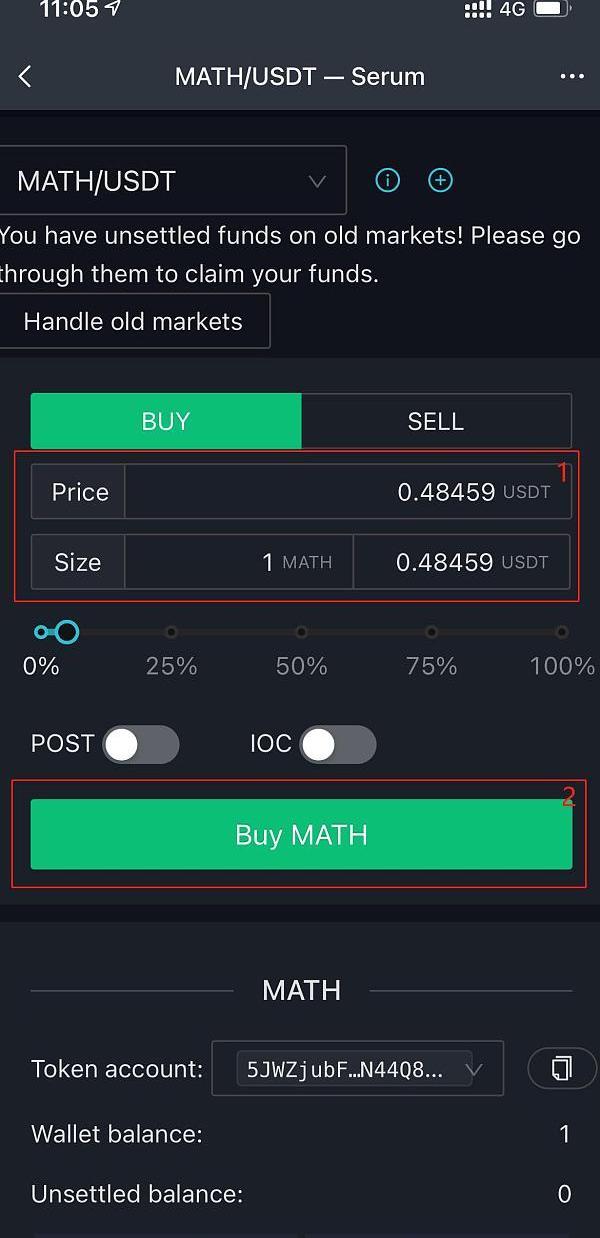Copy the MATH token account address
This screenshot has width=600, height=1238.
(x=561, y=1069)
